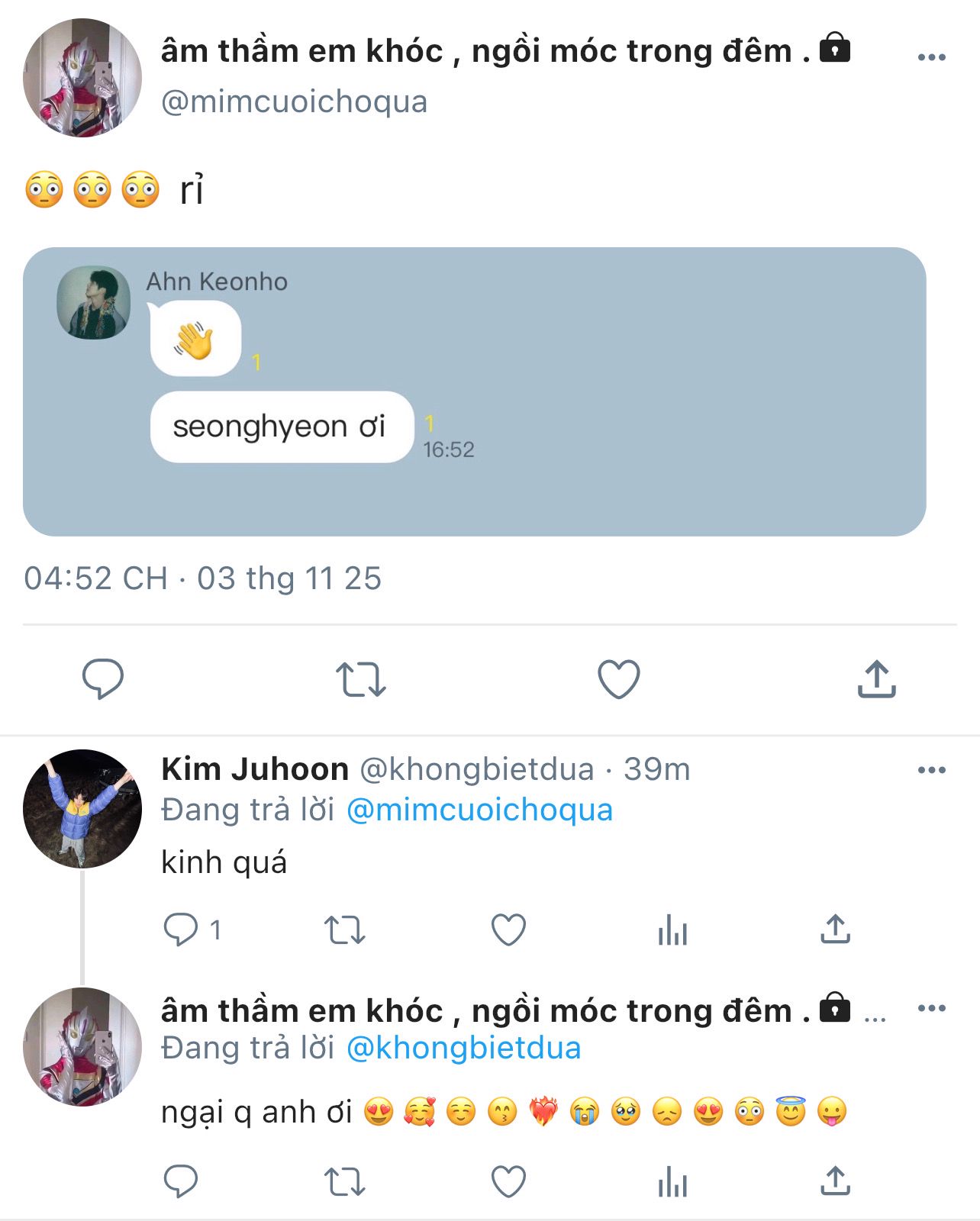The image size is (980, 1221).
Task: Like Kim Juhoon's "kinh quá" reply
Action: coord(508,930)
